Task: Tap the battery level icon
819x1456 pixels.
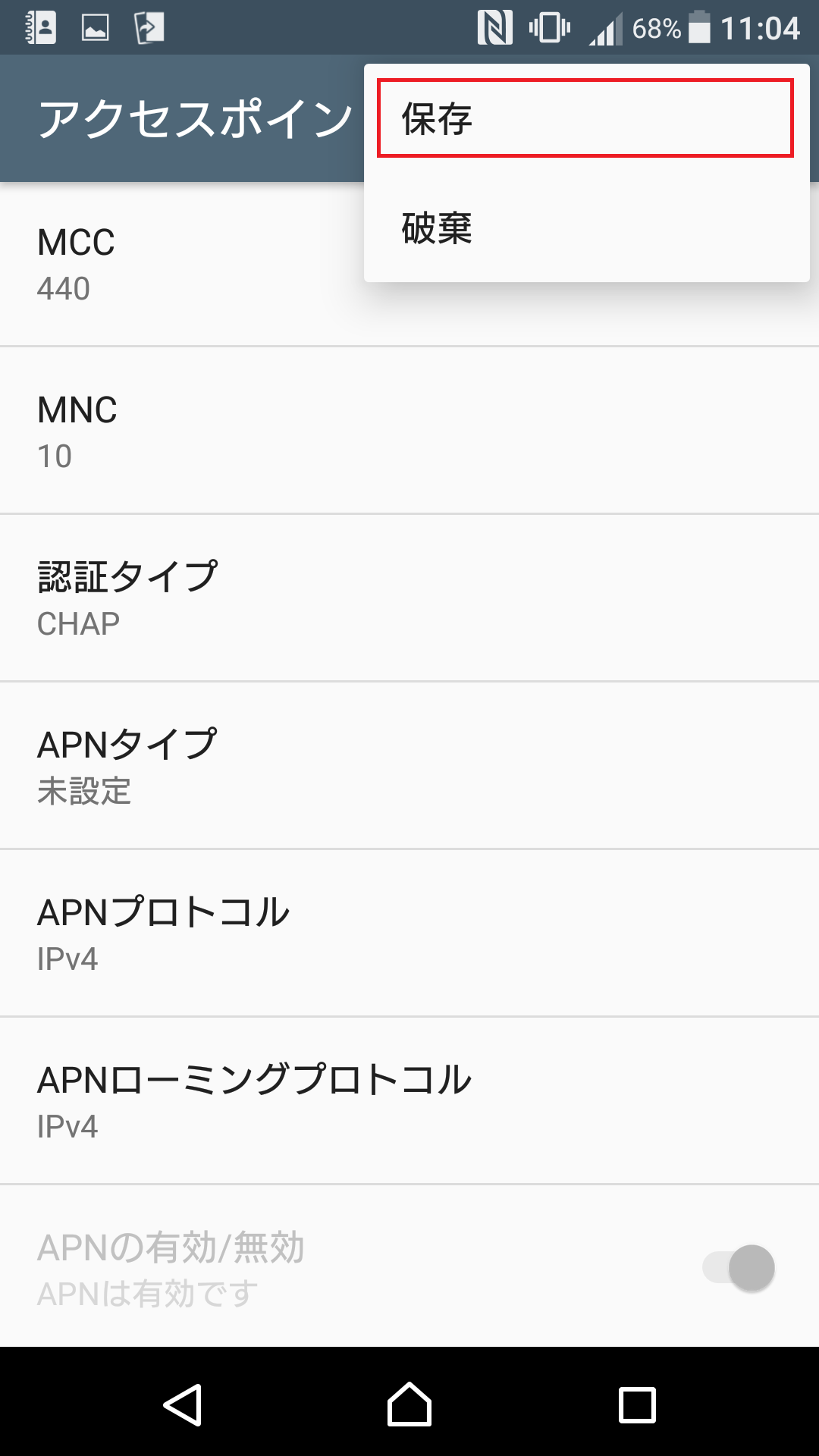Action: click(x=698, y=25)
